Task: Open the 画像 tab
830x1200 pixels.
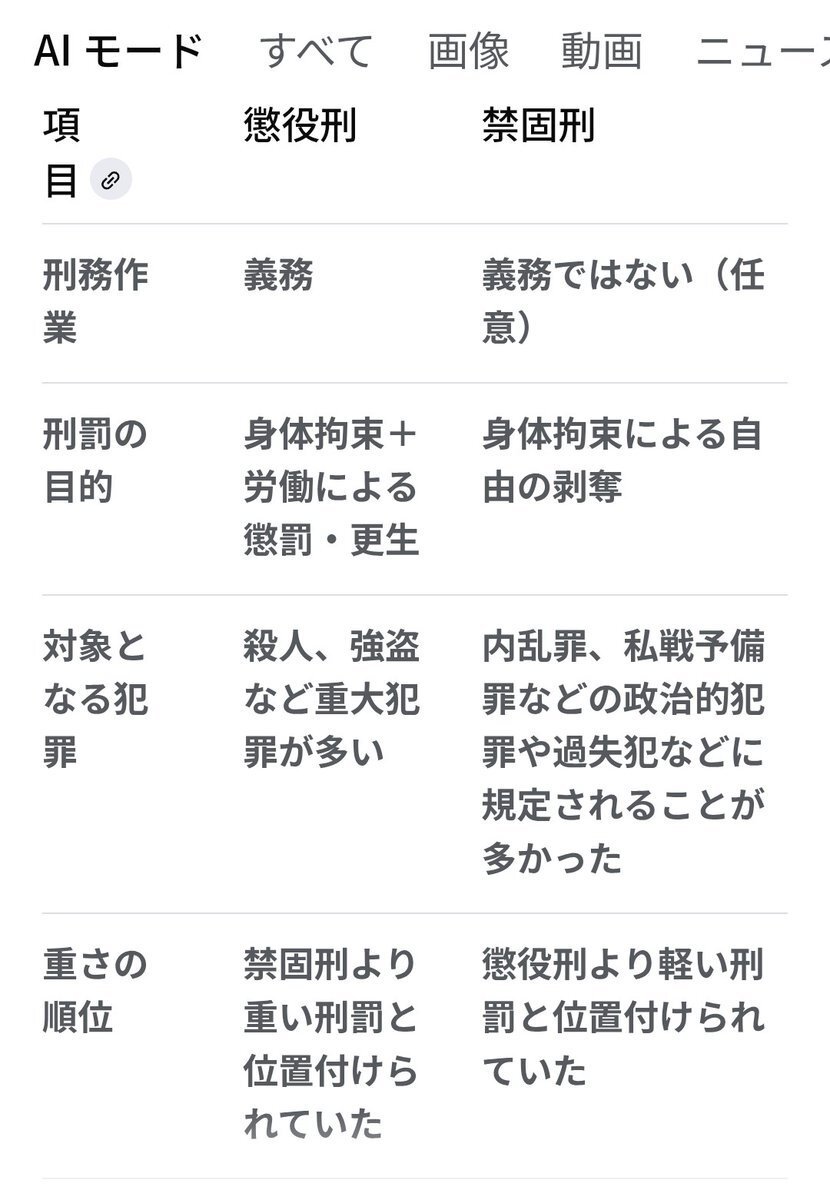Action: coord(468,50)
